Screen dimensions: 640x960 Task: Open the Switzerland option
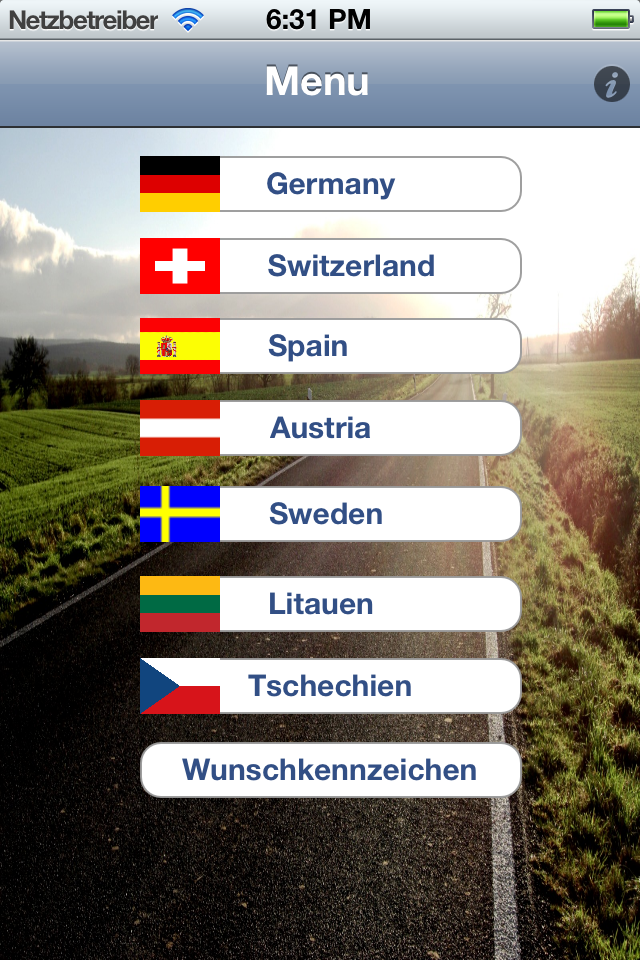click(331, 266)
